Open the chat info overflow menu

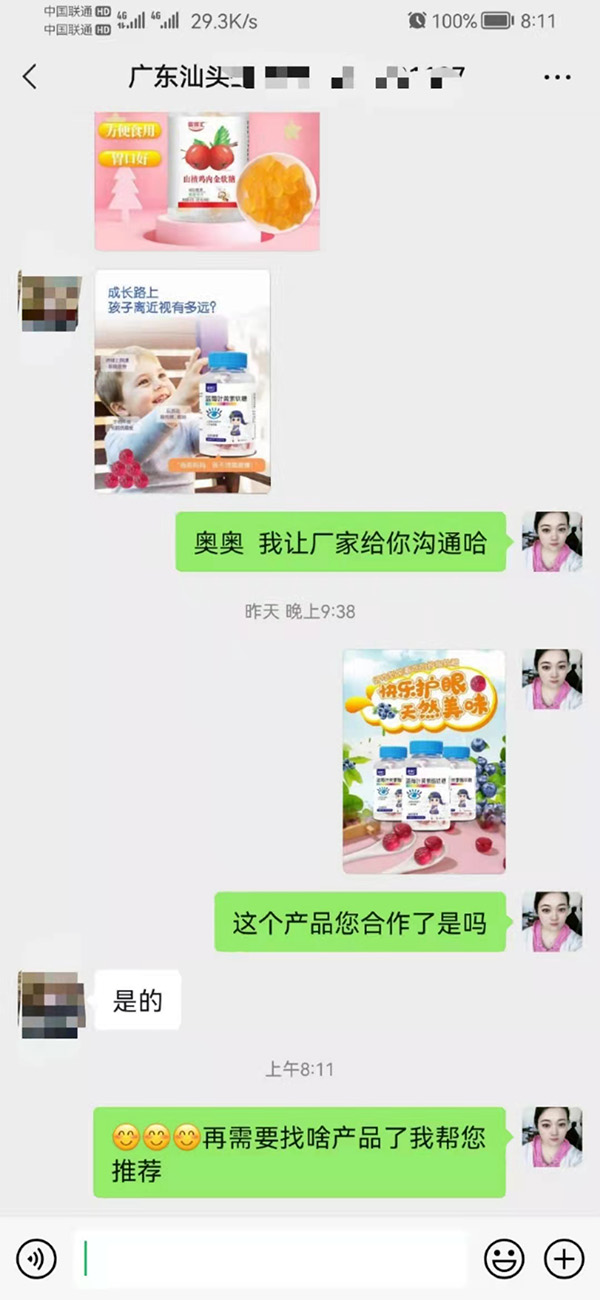pyautogui.click(x=557, y=77)
